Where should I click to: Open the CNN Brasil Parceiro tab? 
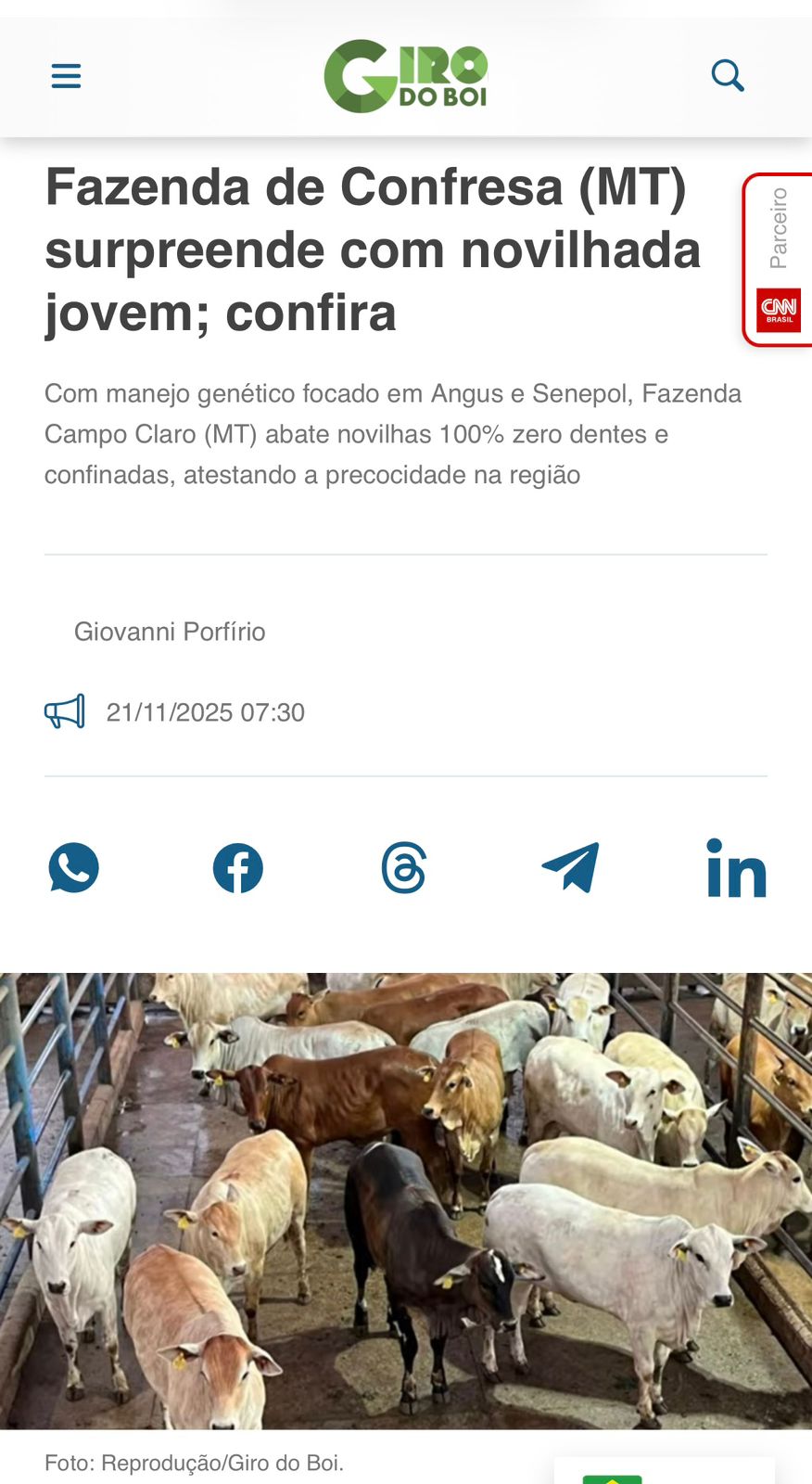coord(779,260)
